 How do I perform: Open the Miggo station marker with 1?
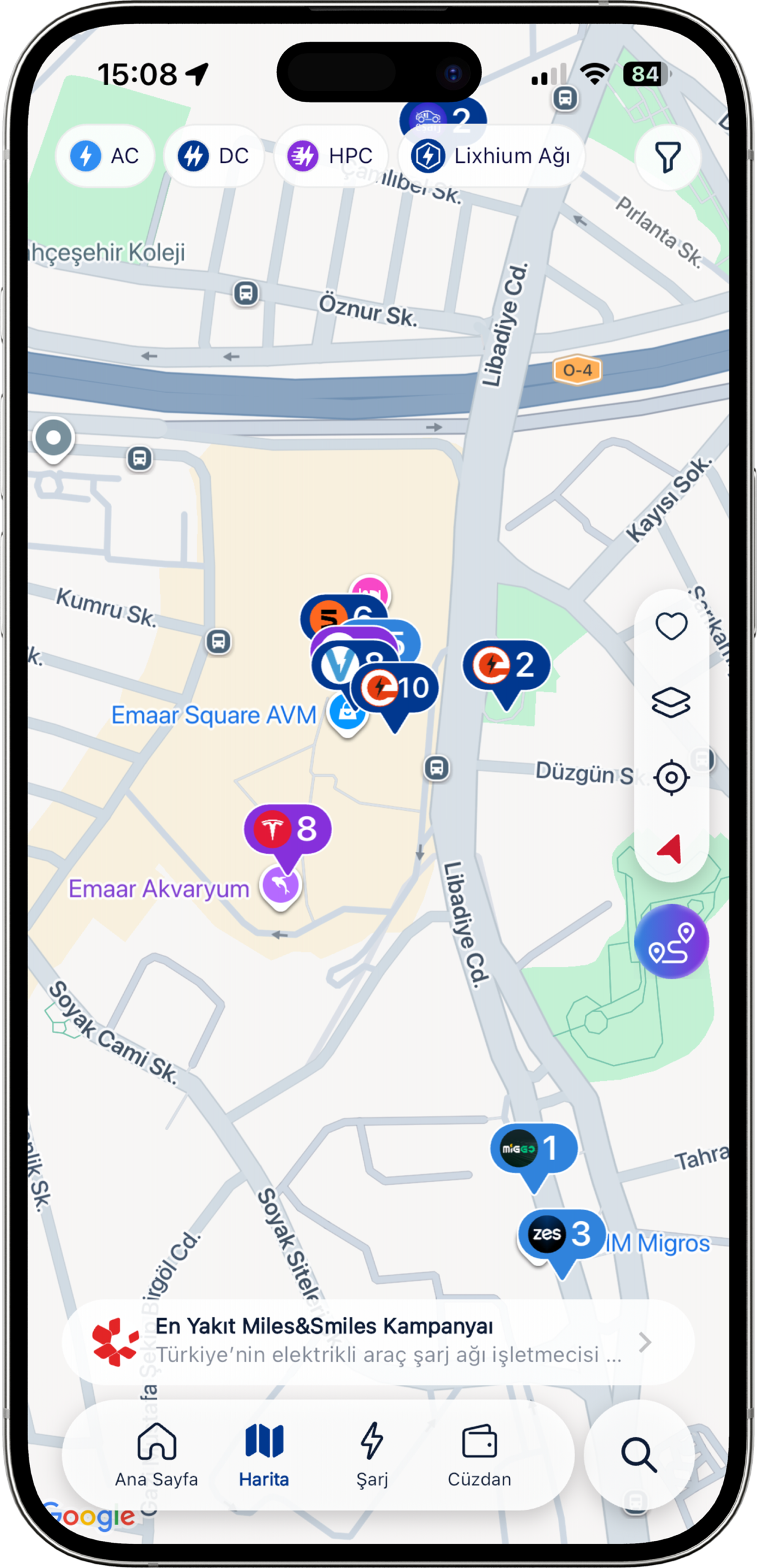[x=534, y=1148]
